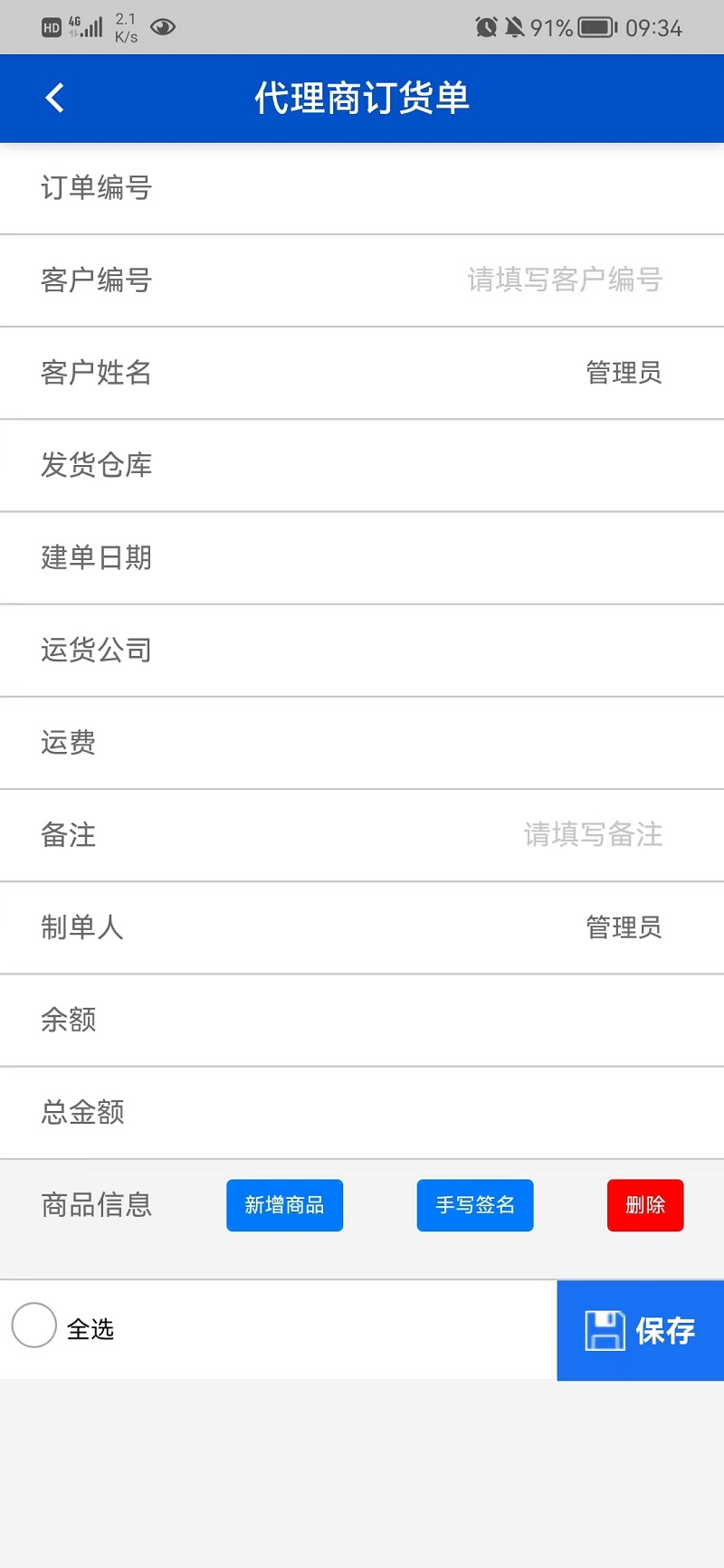Image resolution: width=724 pixels, height=1568 pixels.
Task: Open the 运货公司 shipping company selector
Action: 362,651
